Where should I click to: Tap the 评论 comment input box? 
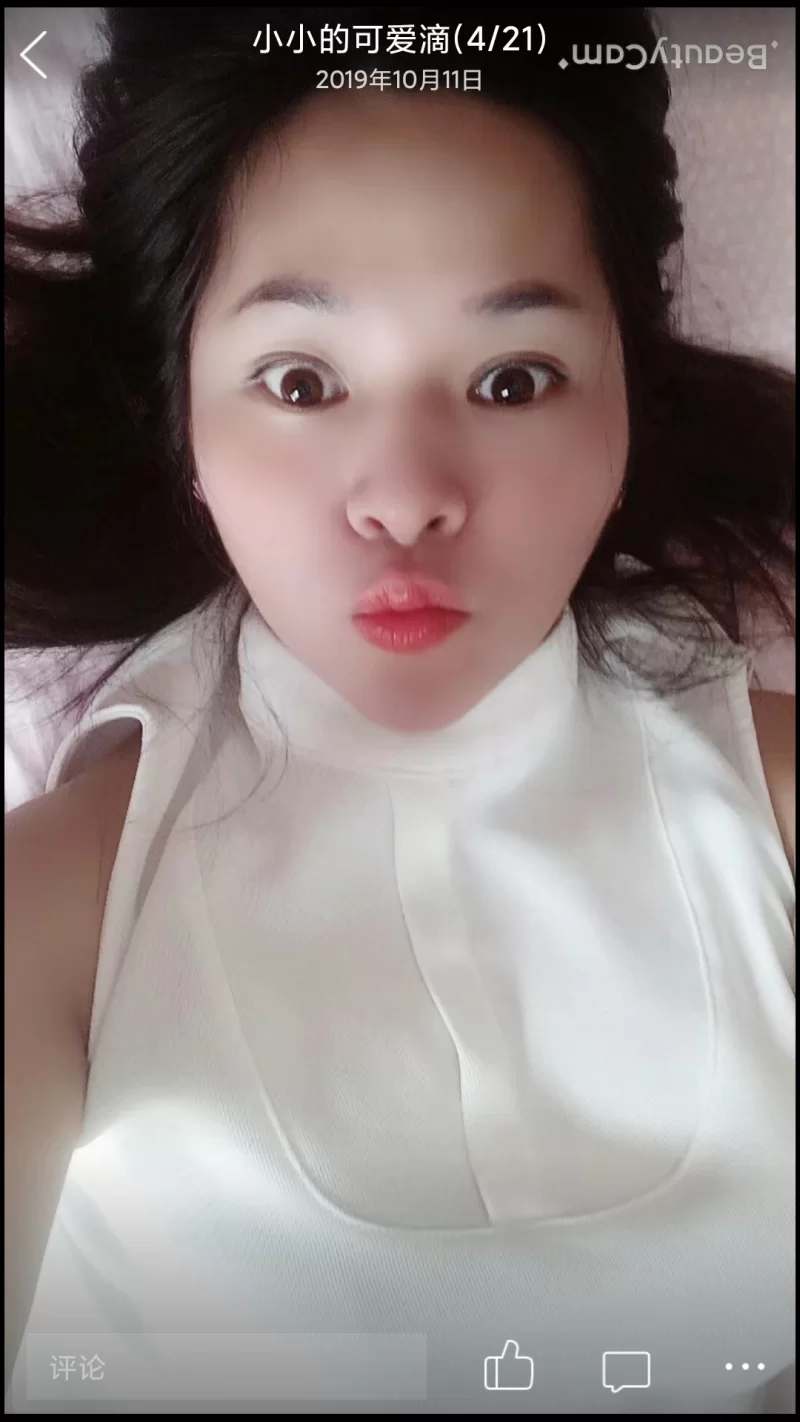click(226, 1366)
